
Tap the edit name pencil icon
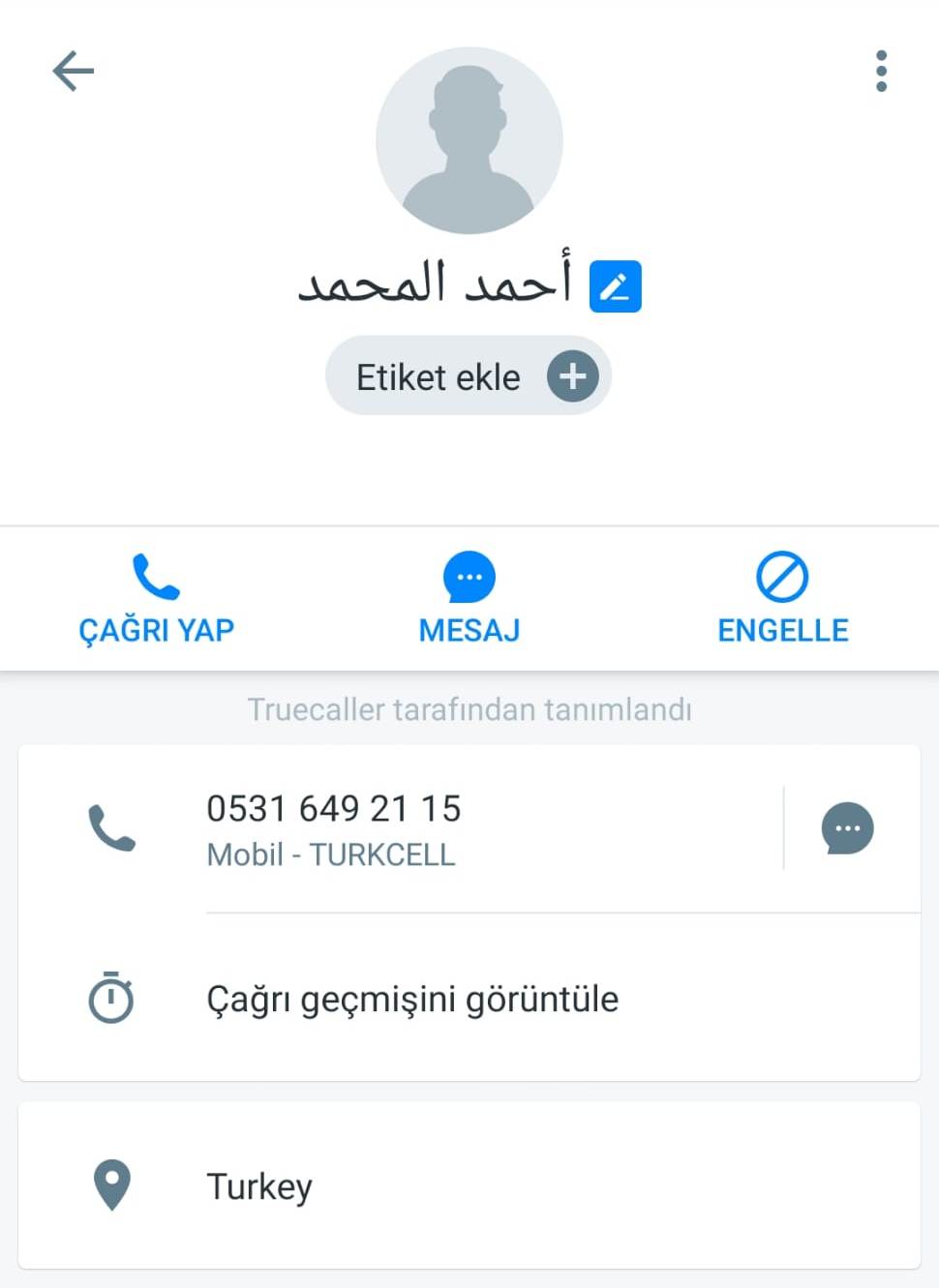[615, 286]
